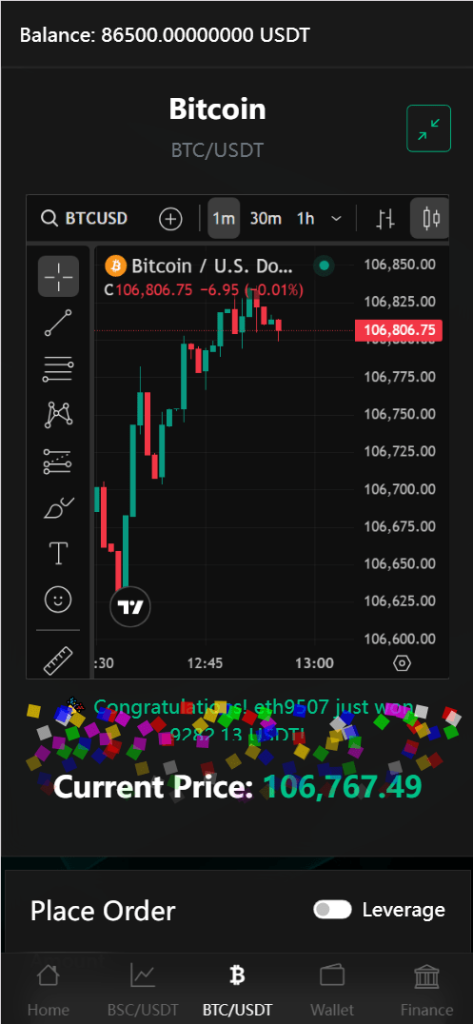The height and width of the screenshot is (1024, 473).
Task: Expand the interval dropdown chevron
Action: (336, 219)
